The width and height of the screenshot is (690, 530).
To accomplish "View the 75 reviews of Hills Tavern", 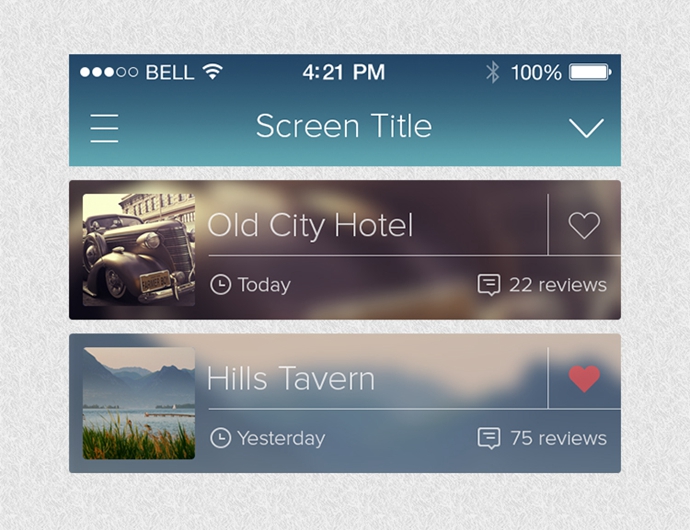I will pos(543,438).
